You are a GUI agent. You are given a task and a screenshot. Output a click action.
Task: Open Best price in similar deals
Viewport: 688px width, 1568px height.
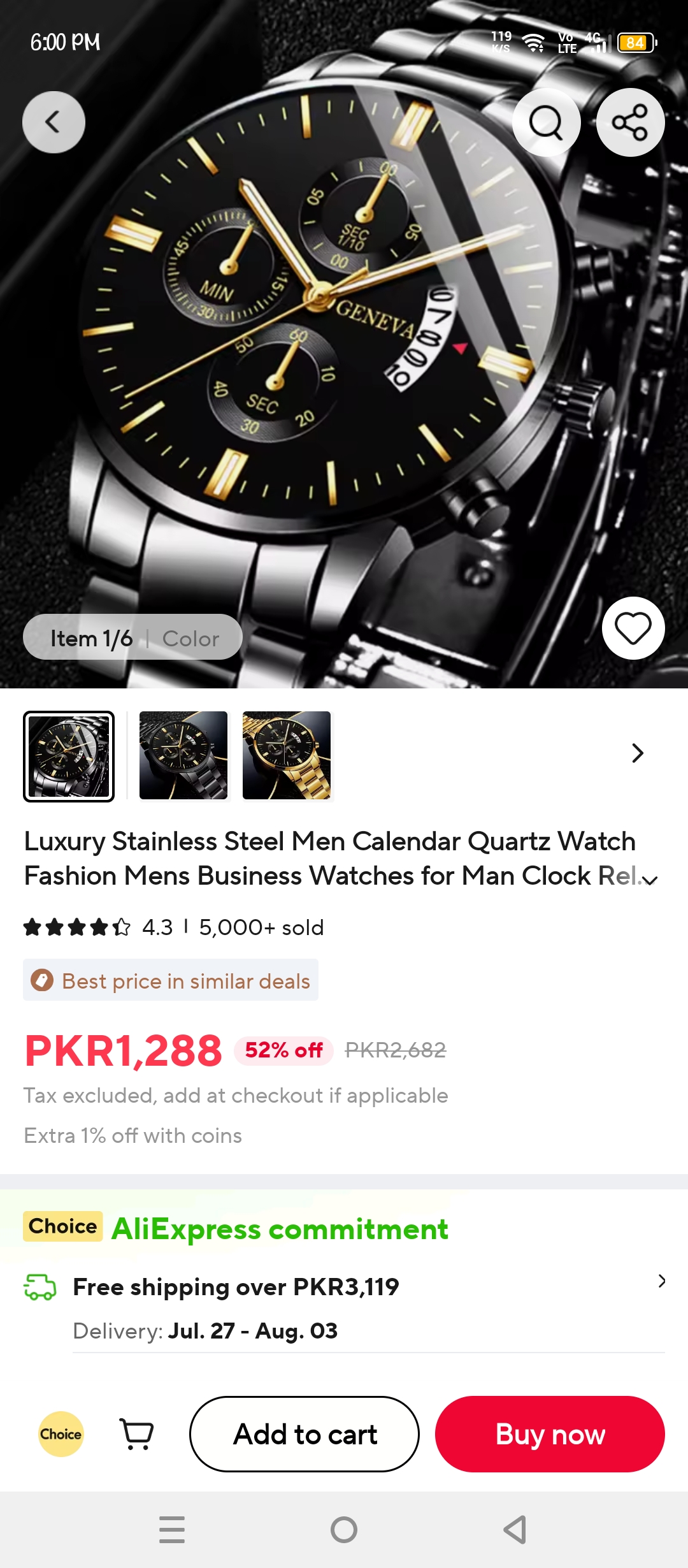tap(171, 980)
